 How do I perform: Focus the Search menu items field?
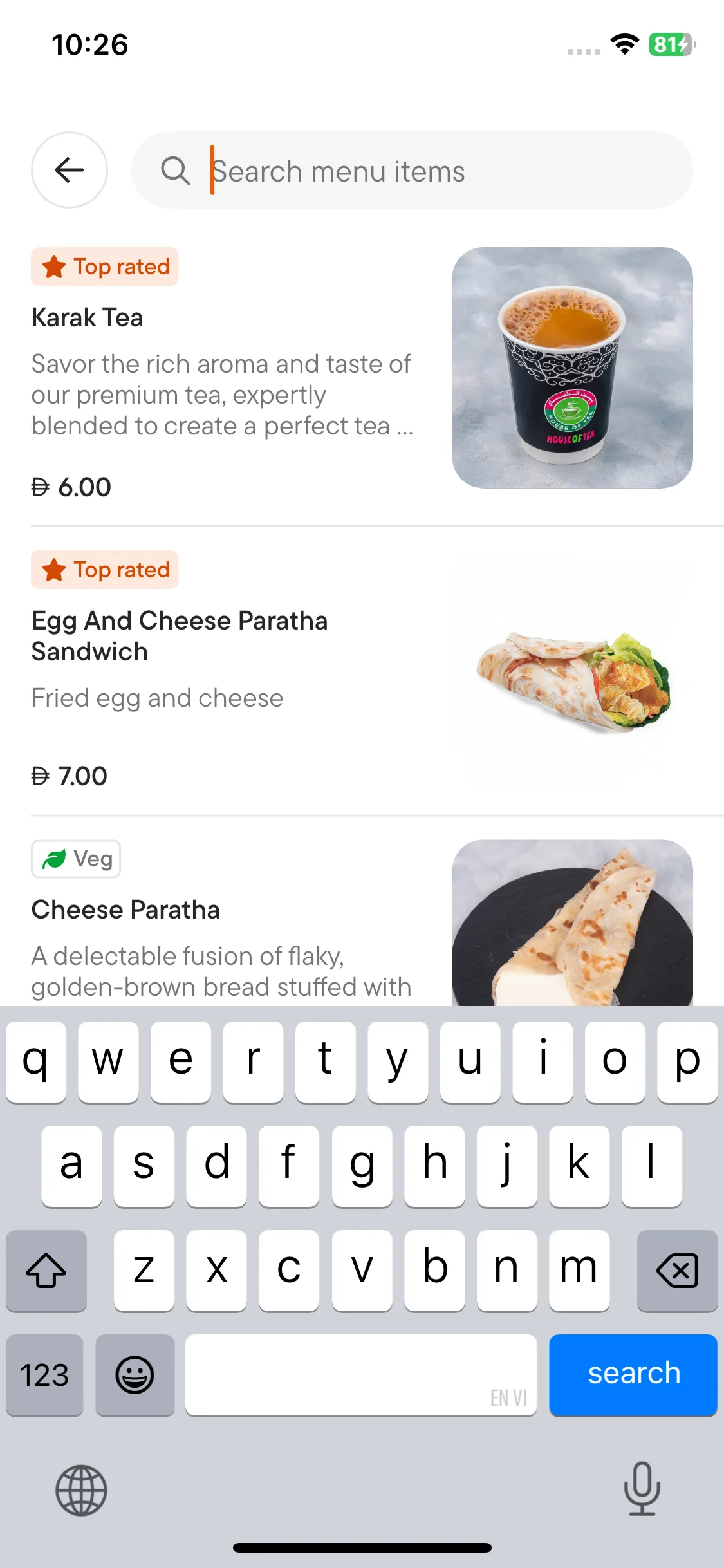click(412, 171)
